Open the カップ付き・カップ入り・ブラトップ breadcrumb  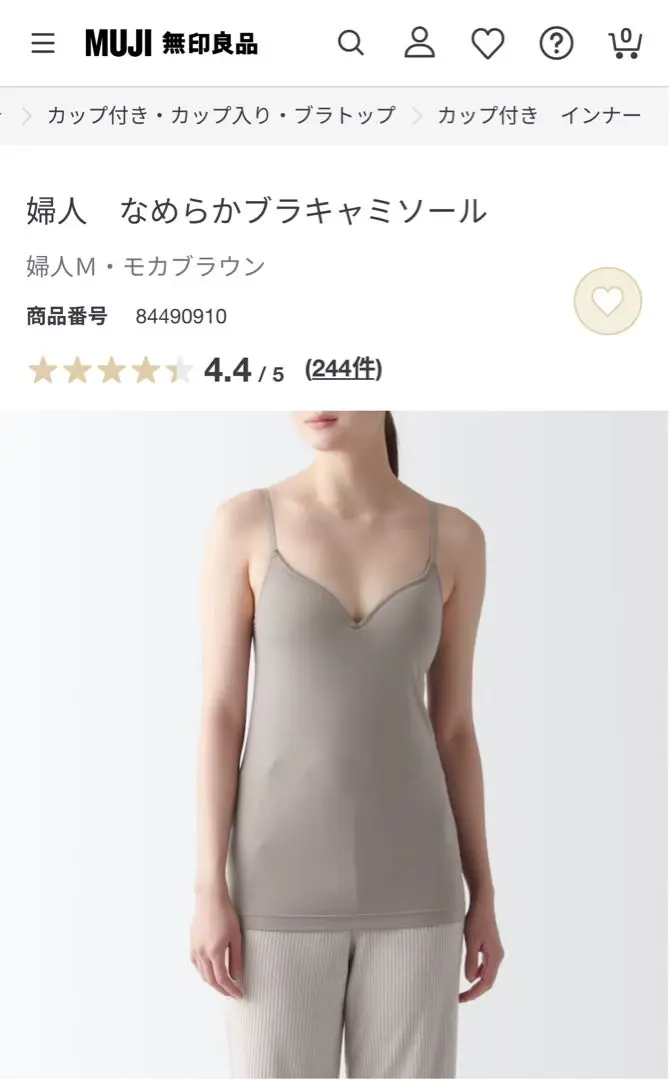221,116
